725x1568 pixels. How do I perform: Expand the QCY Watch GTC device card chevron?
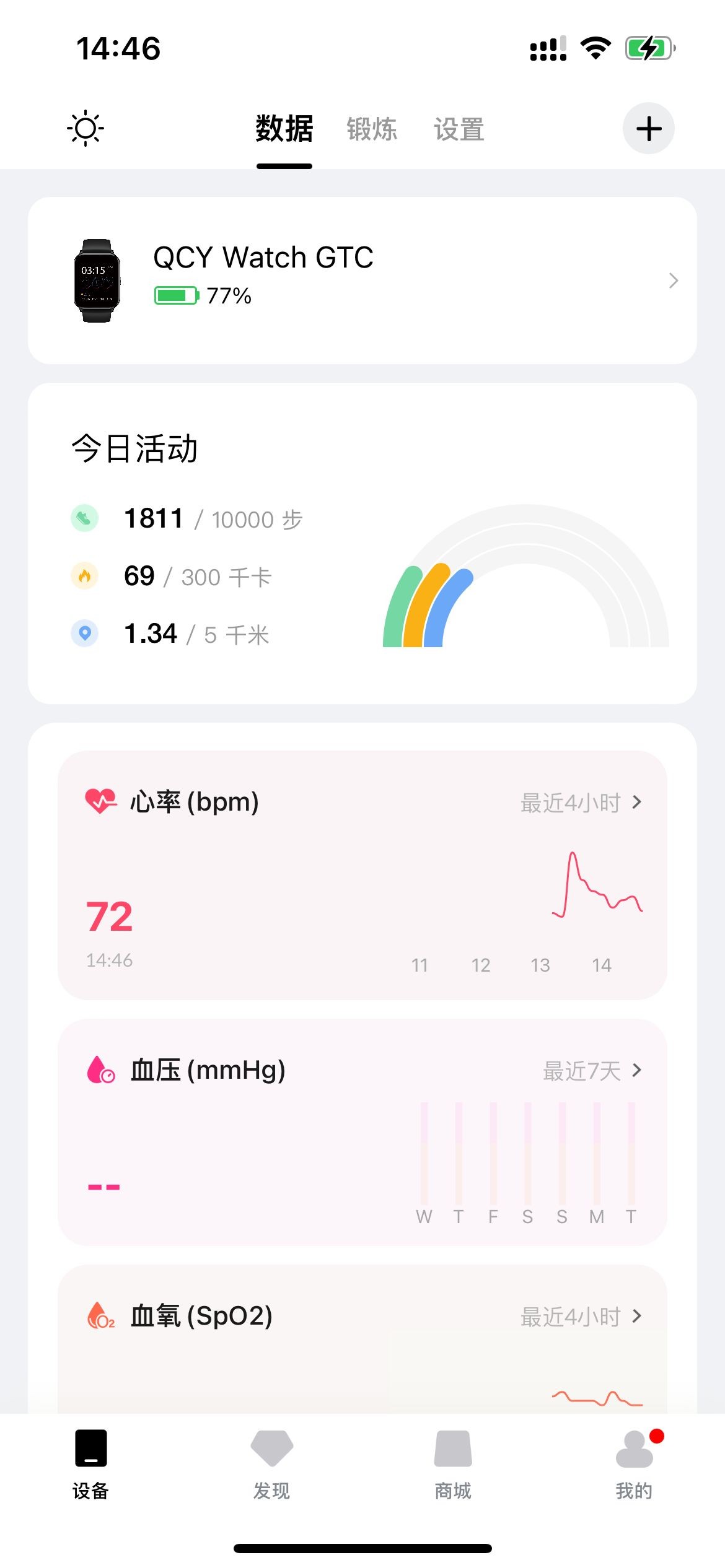(674, 281)
